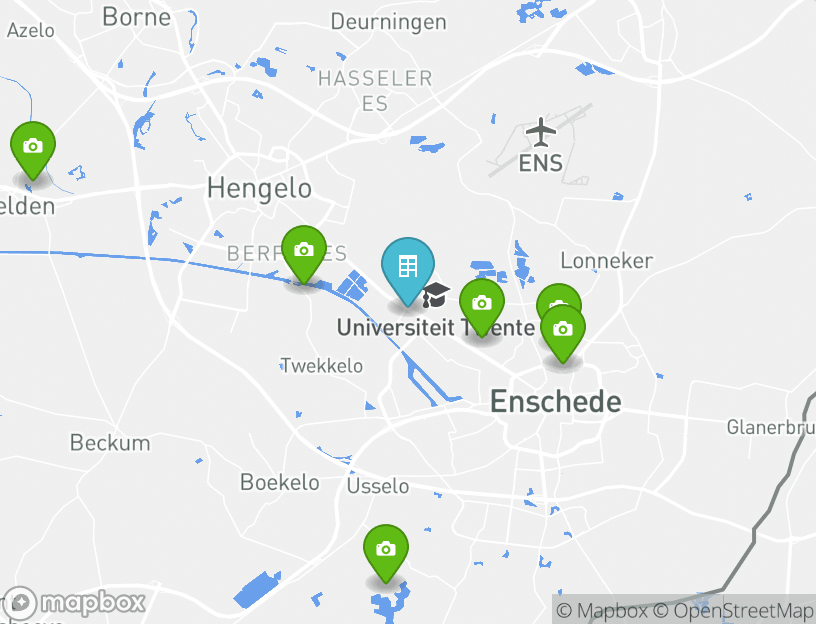Tap the camera marker beside the graduation cap icon
816x624 pixels.
482,303
